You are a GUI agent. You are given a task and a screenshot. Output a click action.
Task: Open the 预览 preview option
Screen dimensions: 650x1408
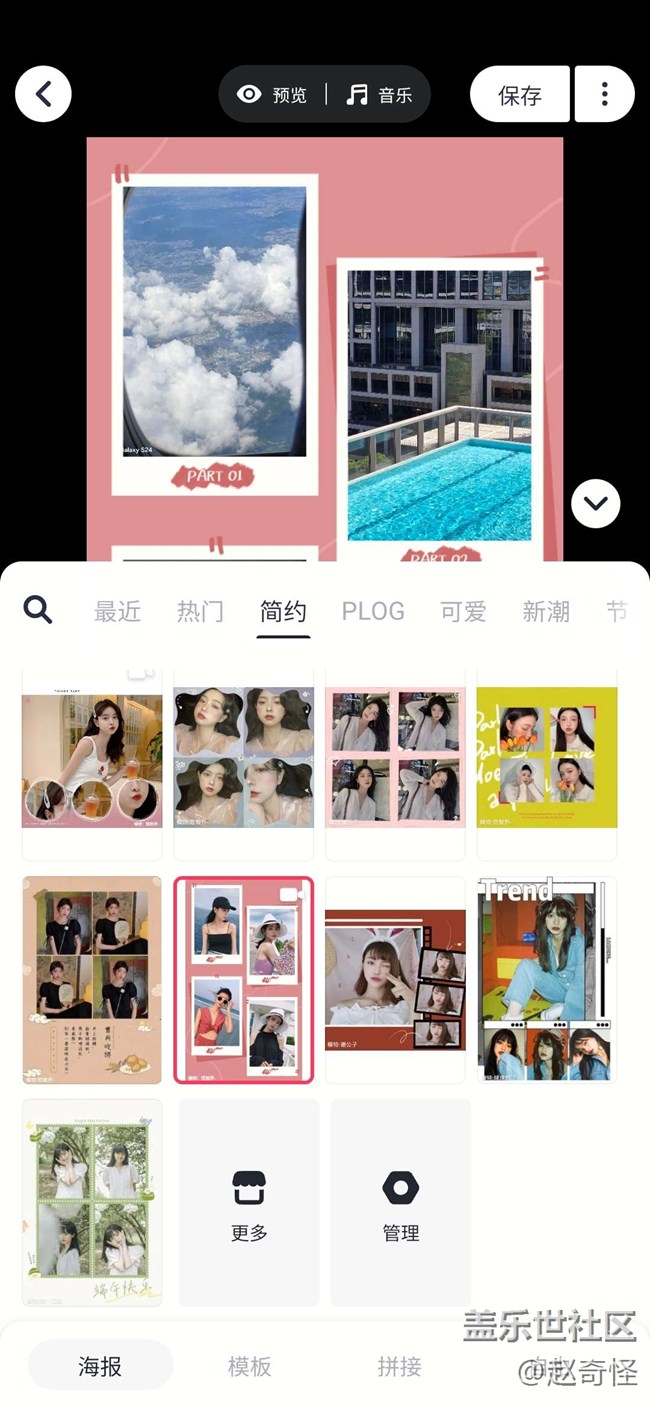pyautogui.click(x=273, y=95)
